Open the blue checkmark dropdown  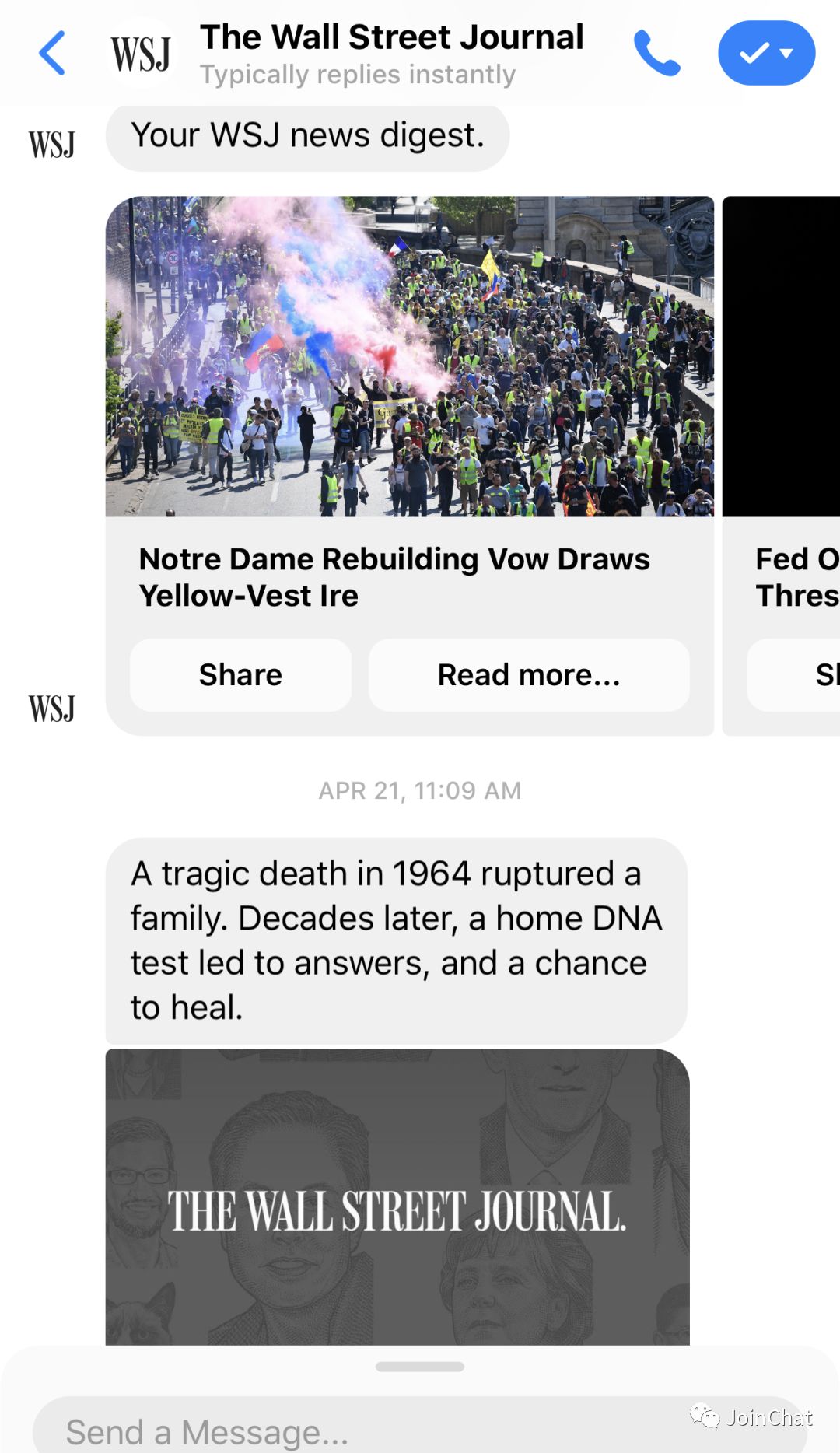coord(766,53)
